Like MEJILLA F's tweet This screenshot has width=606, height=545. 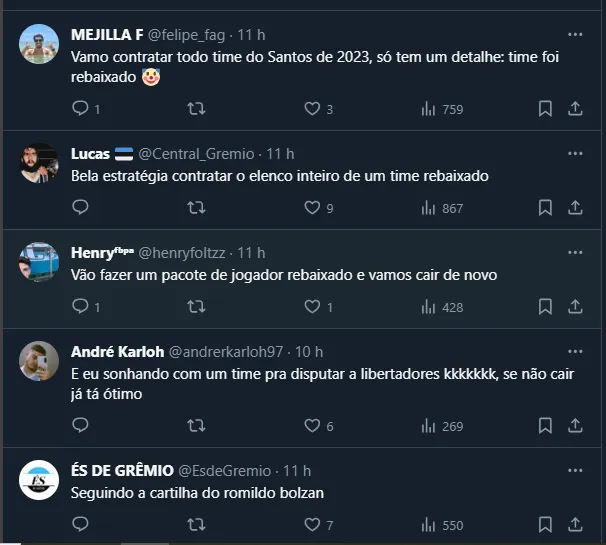click(x=311, y=108)
